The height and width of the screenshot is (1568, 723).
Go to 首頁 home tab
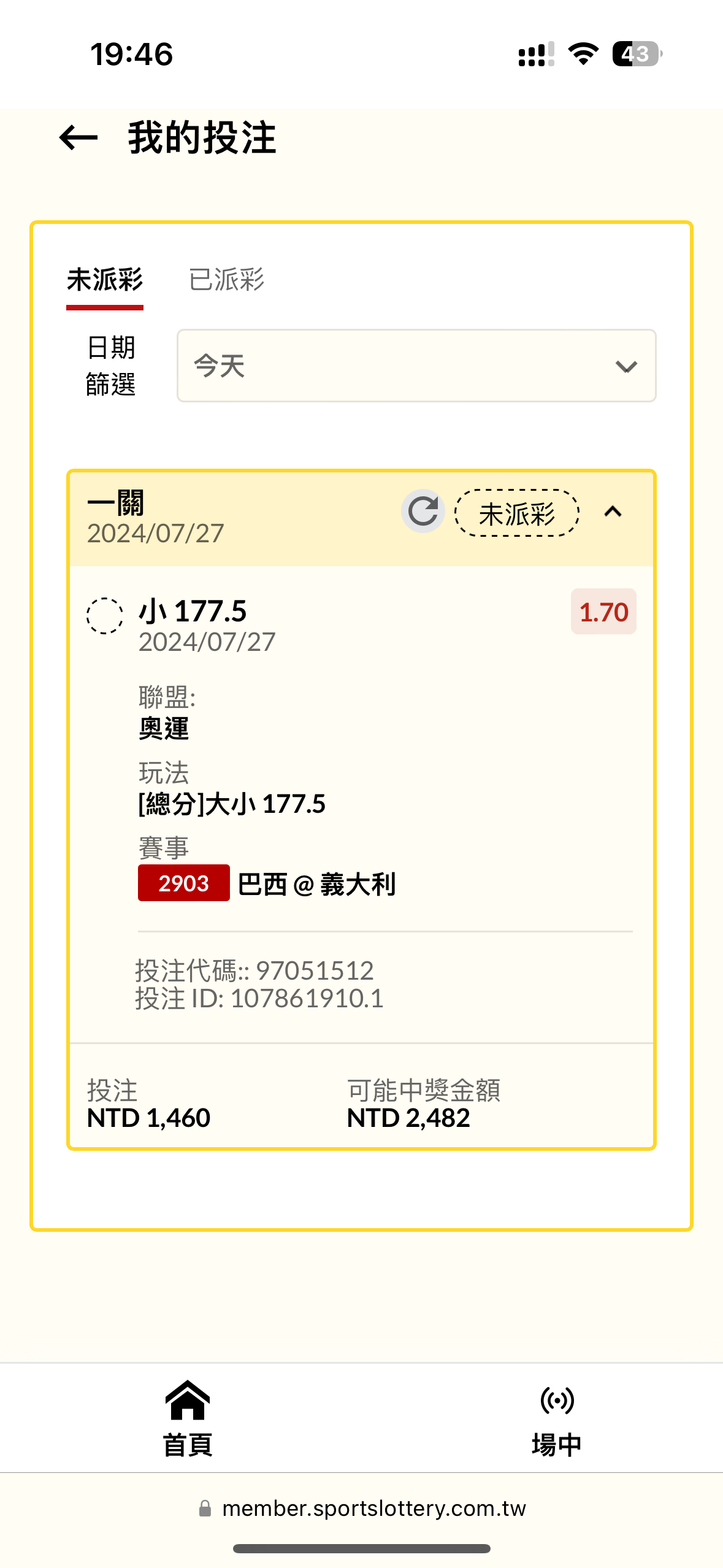(x=188, y=1418)
